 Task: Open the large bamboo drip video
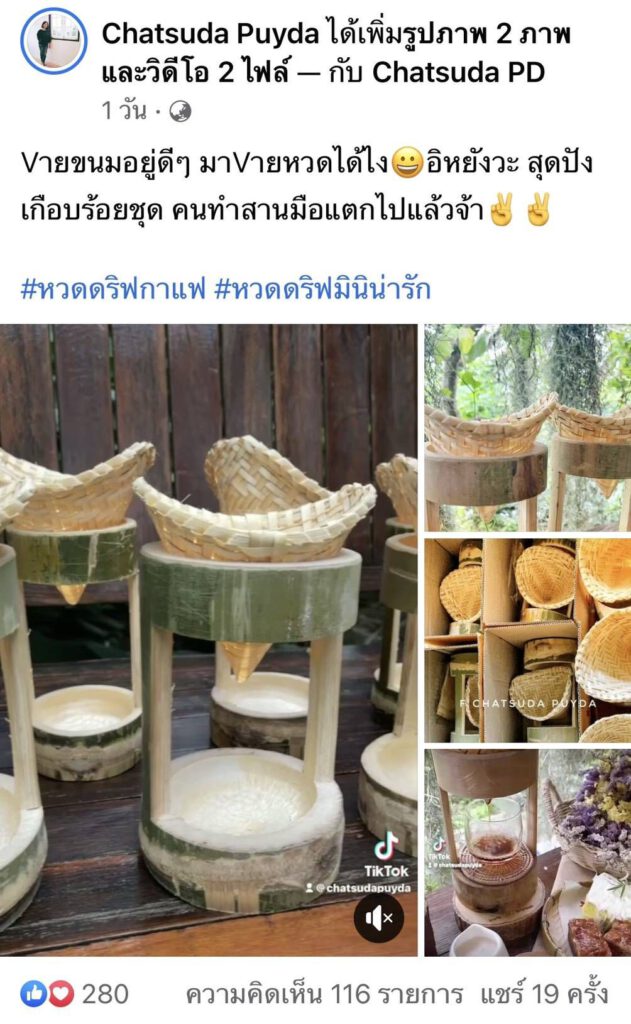click(208, 640)
